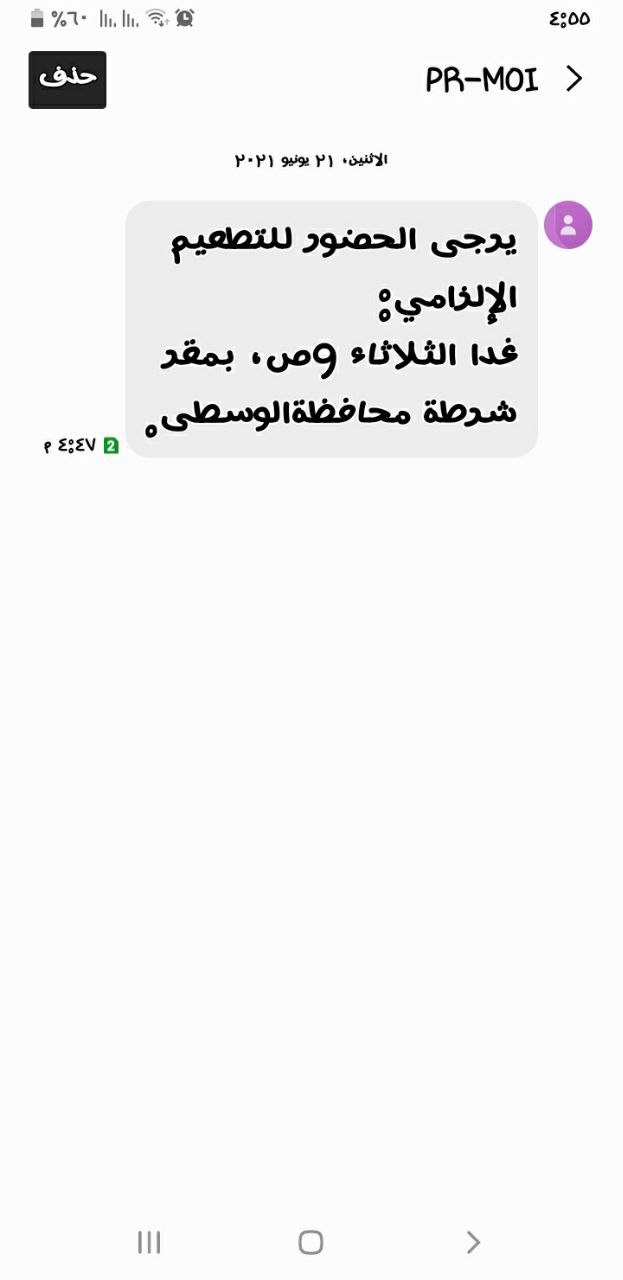This screenshot has height=1280, width=623.
Task: Tap the حذف delete button
Action: click(x=67, y=80)
